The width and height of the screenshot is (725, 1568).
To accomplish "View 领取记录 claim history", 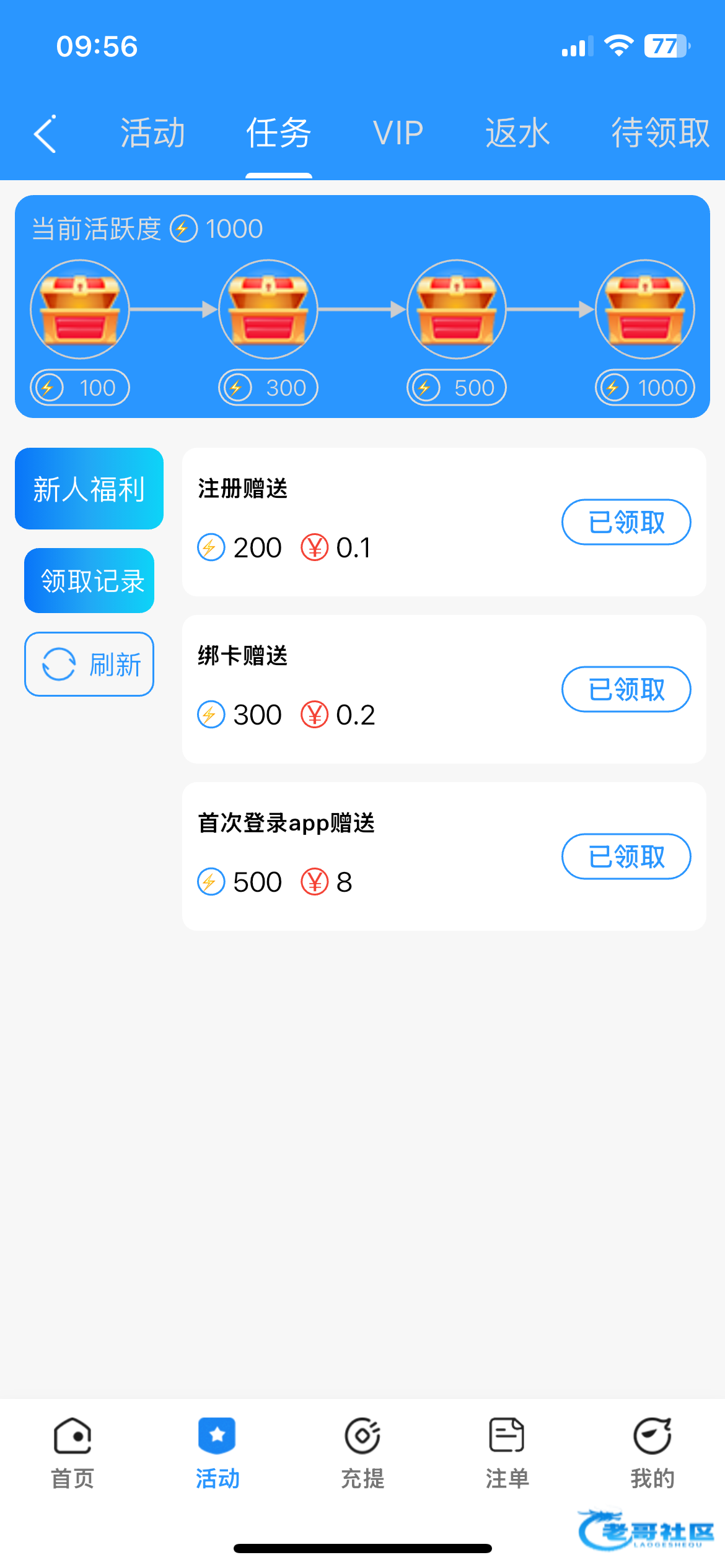I will pyautogui.click(x=89, y=580).
